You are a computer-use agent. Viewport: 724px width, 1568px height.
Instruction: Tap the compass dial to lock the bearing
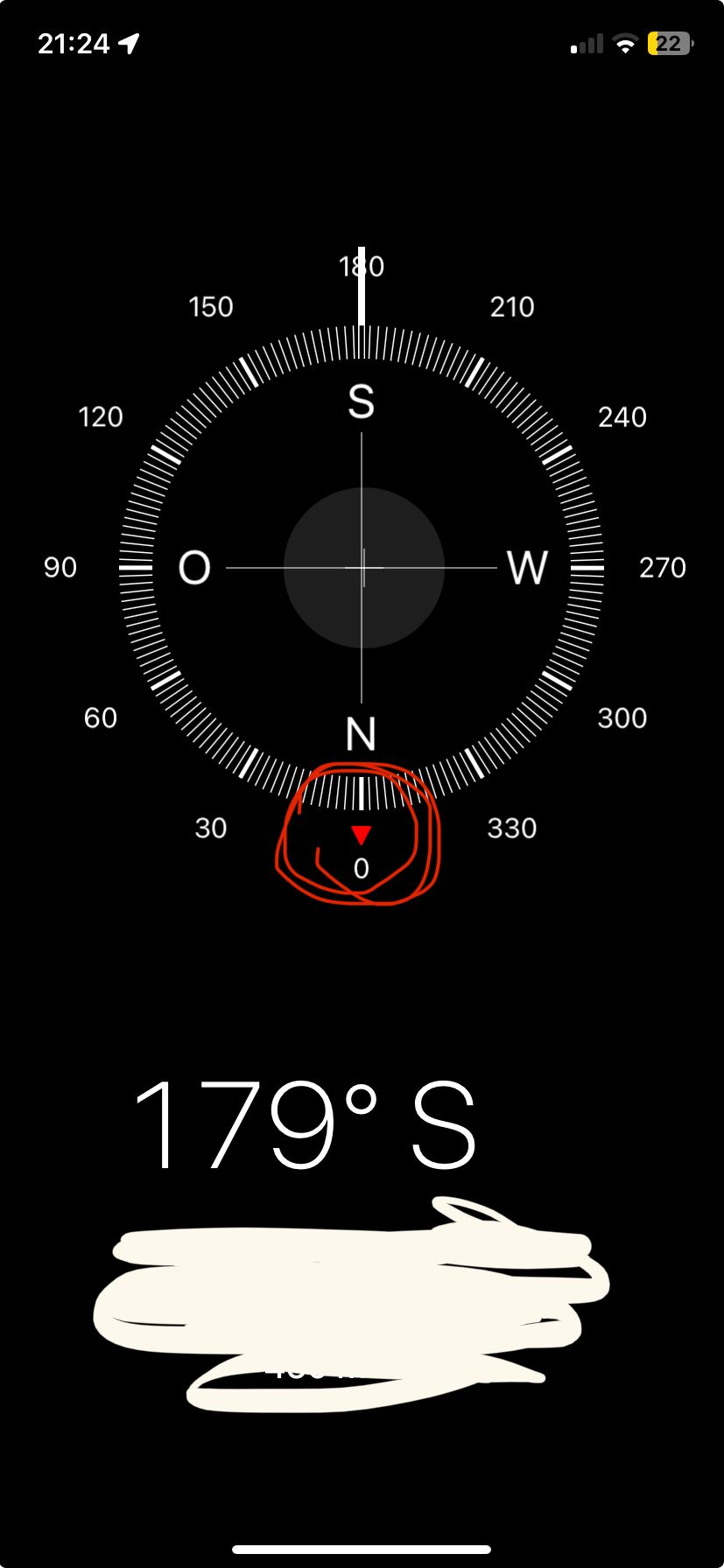[x=362, y=567]
